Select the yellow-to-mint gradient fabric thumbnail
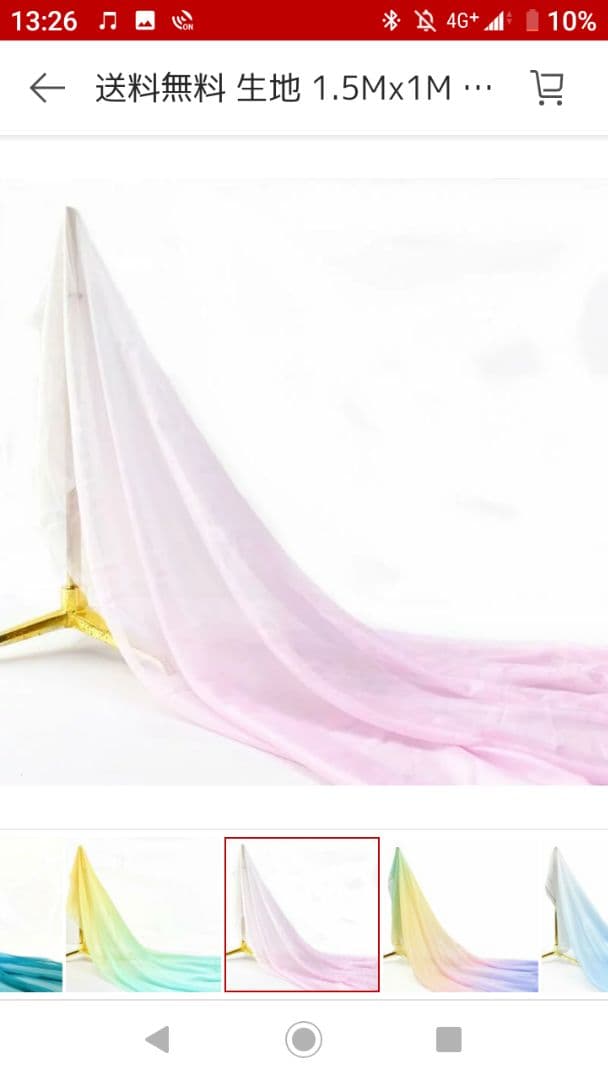This screenshot has width=608, height=1080. coord(143,915)
